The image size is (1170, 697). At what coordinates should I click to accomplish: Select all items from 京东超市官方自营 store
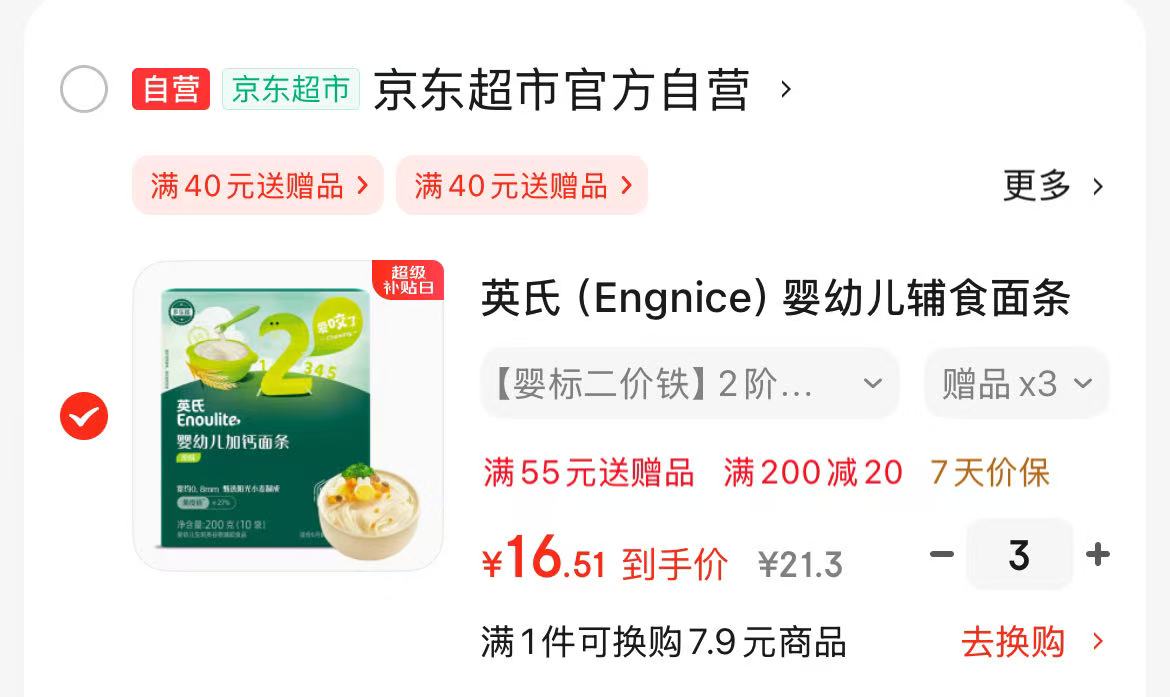pyautogui.click(x=84, y=90)
